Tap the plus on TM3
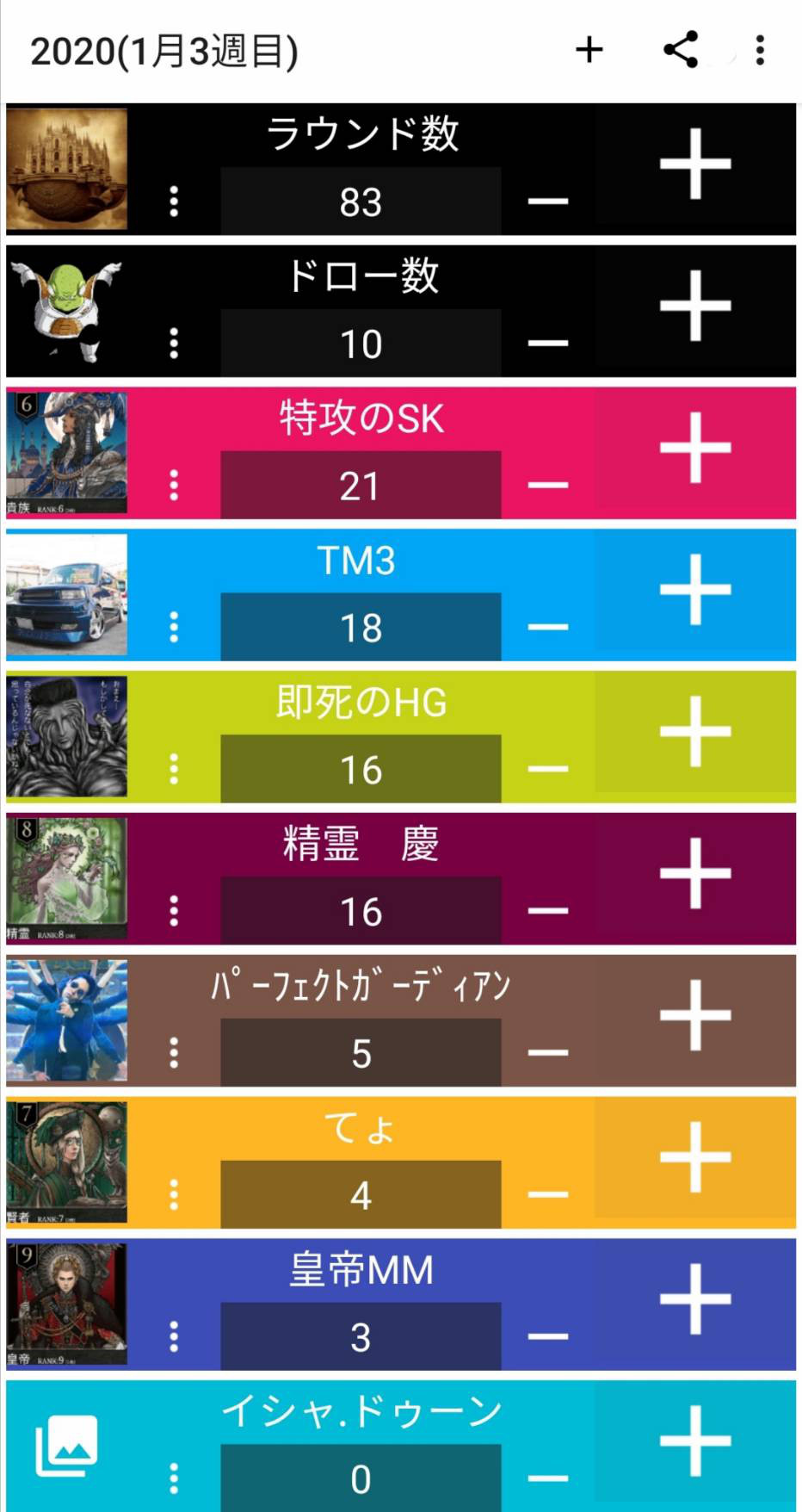This screenshot has height=1512, width=802. [695, 591]
